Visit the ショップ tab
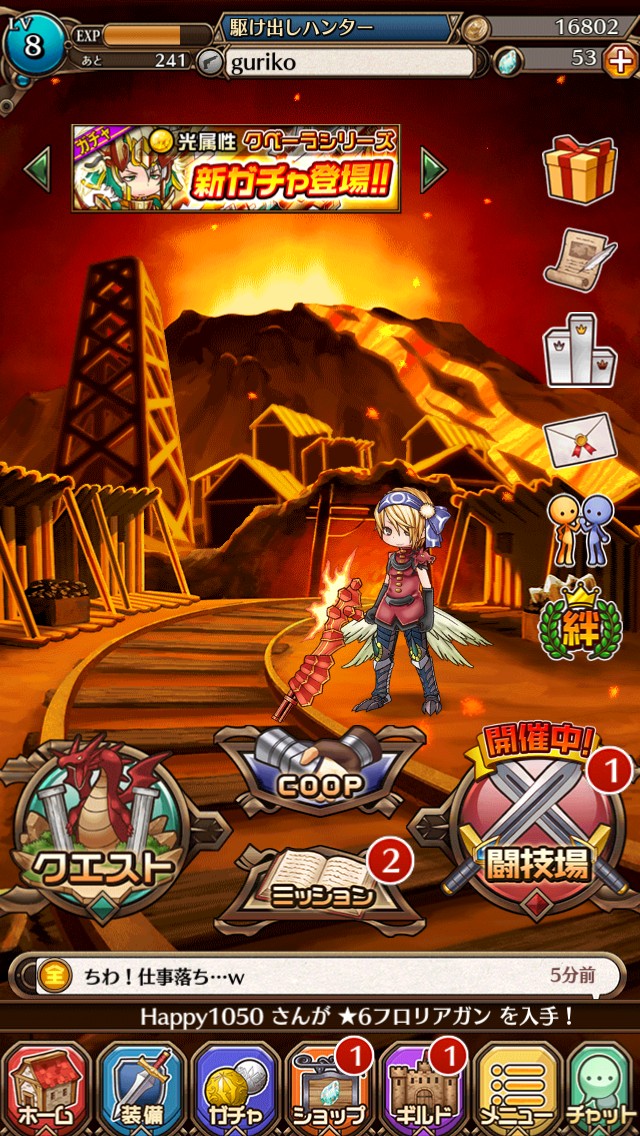Image resolution: width=640 pixels, height=1136 pixels. [323, 1090]
